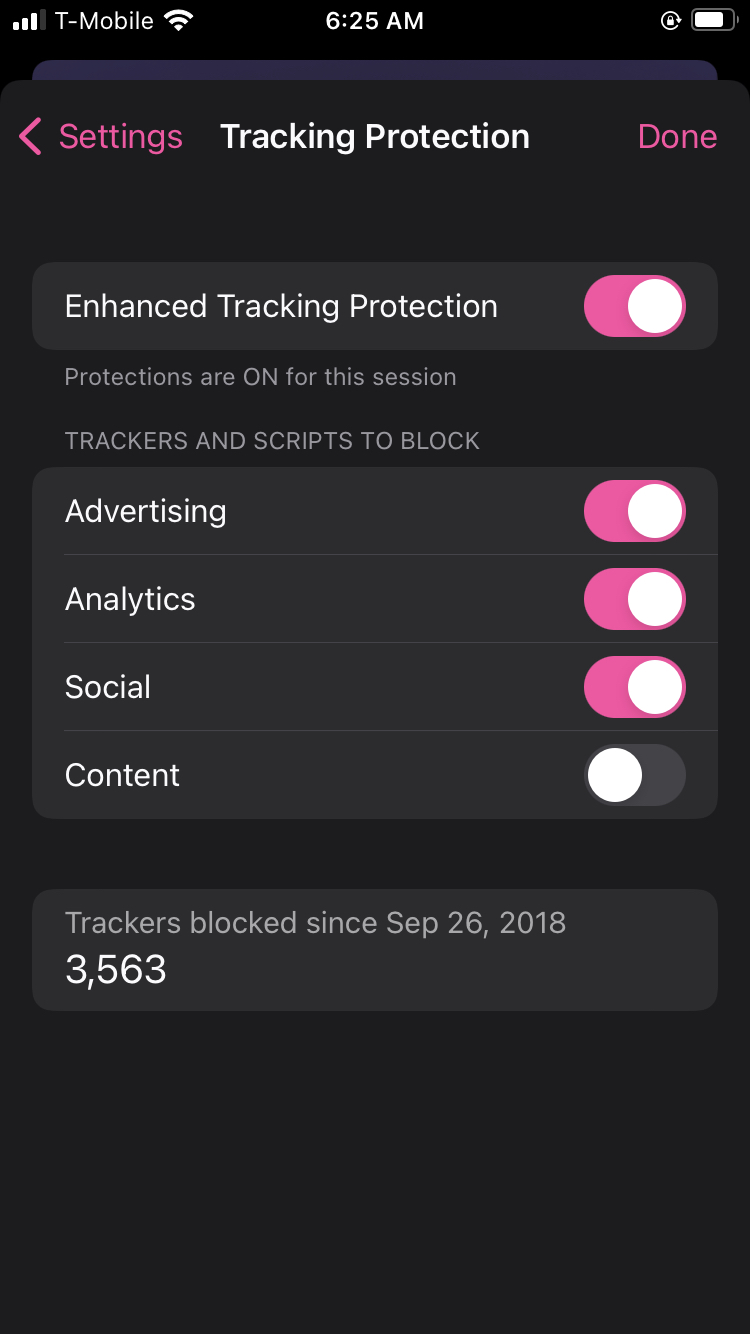Image resolution: width=750 pixels, height=1334 pixels.
Task: Tap the Analytics row label
Action: (130, 599)
